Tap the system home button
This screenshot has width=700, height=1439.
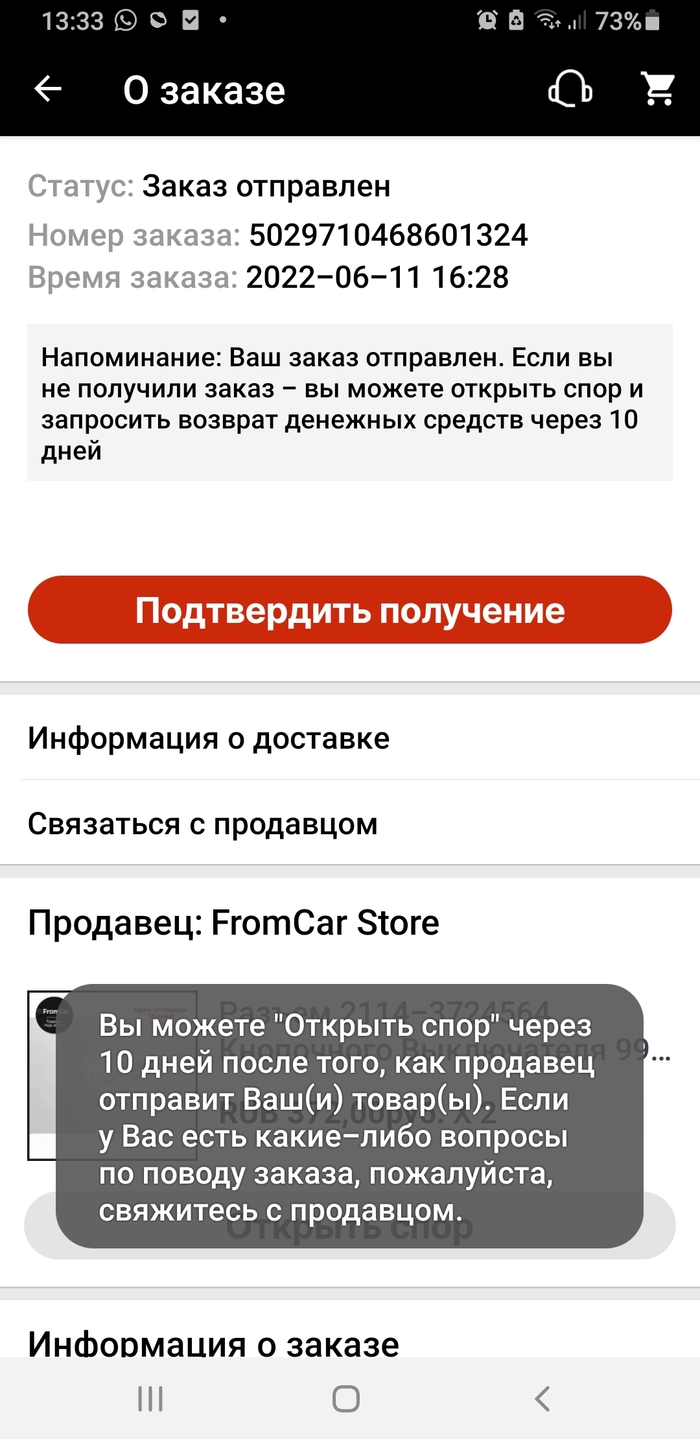click(x=346, y=1398)
